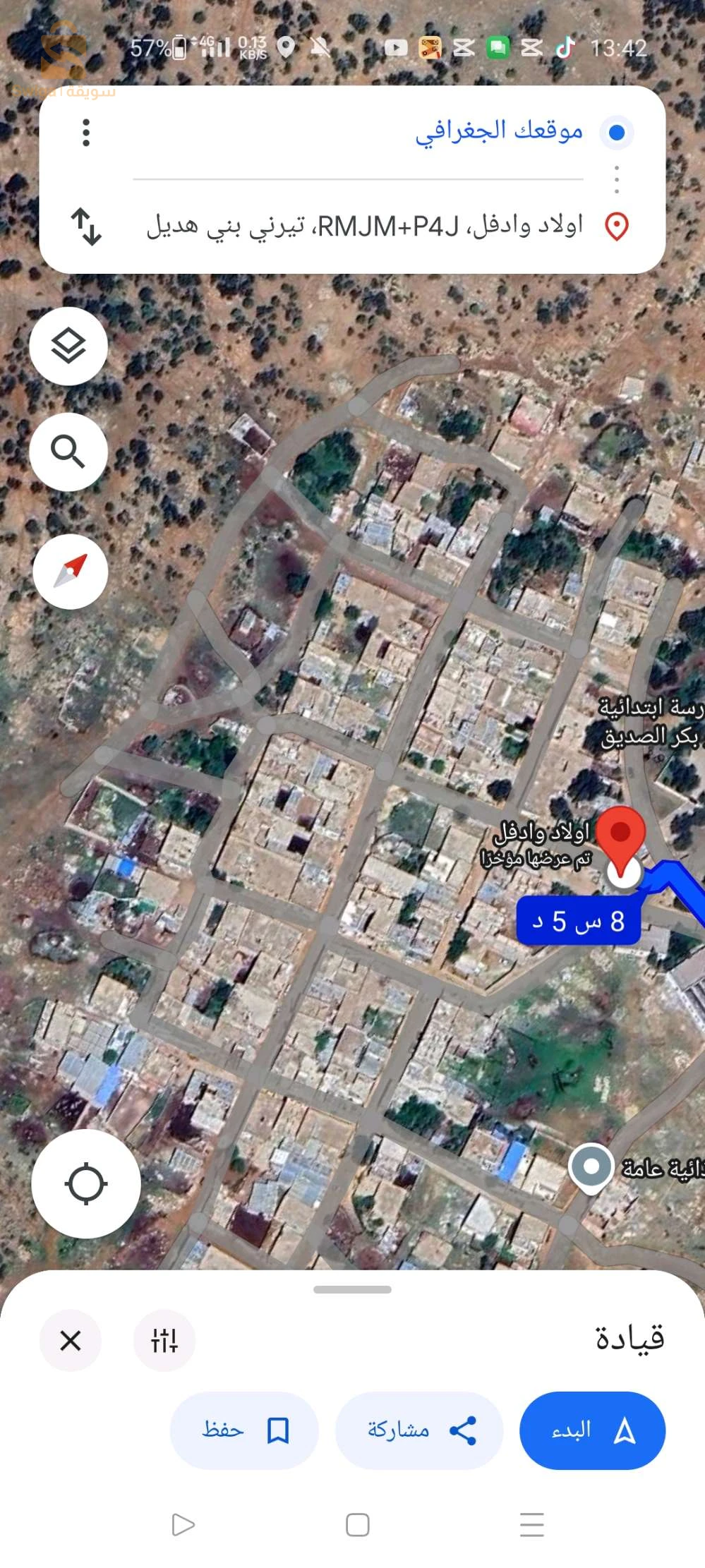
Task: Center map on my location
Action: [86, 1183]
